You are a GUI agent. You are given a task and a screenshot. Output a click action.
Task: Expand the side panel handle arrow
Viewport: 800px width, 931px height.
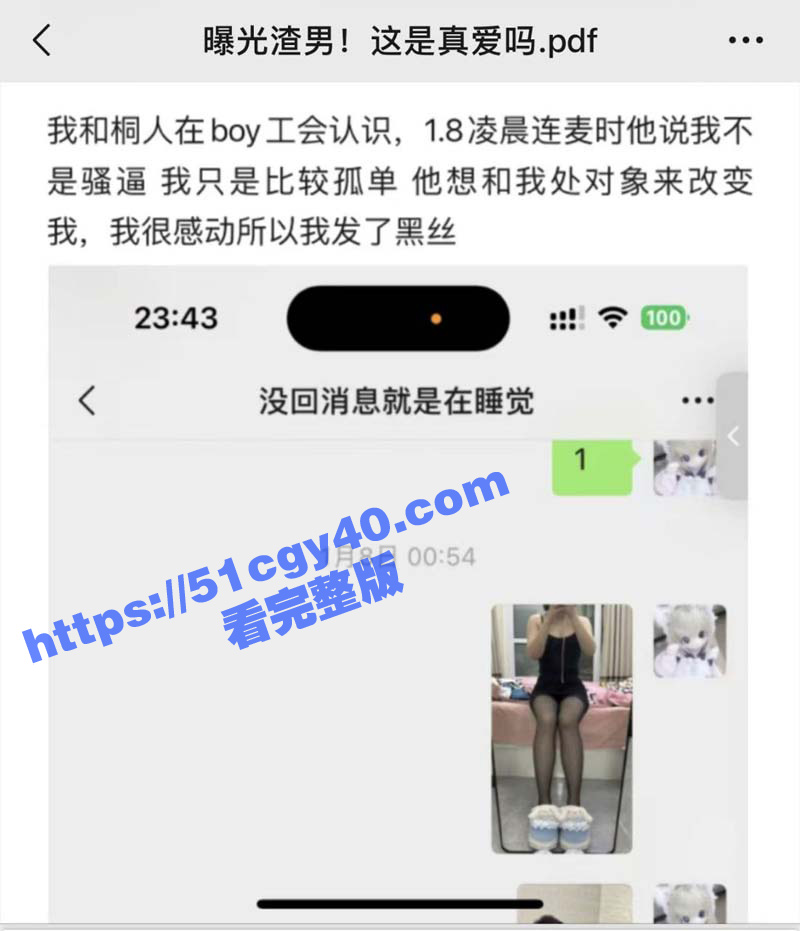coord(733,436)
